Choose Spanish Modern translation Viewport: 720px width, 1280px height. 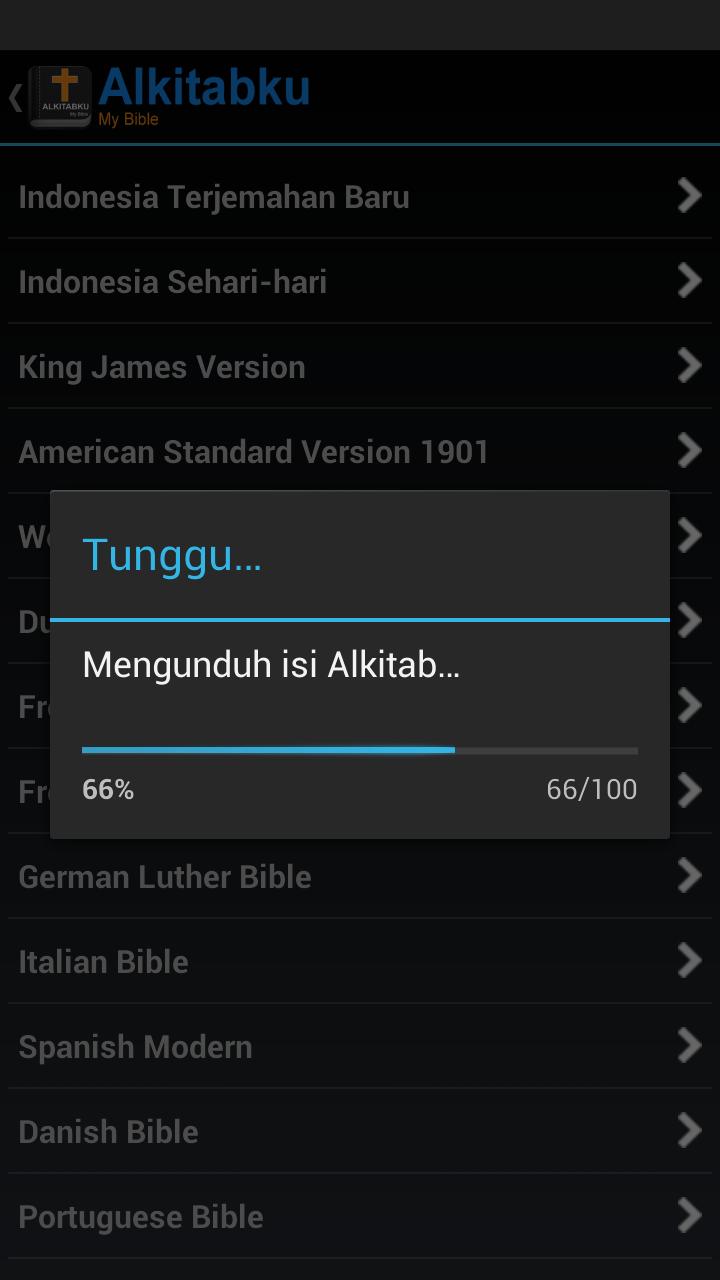coord(360,1046)
